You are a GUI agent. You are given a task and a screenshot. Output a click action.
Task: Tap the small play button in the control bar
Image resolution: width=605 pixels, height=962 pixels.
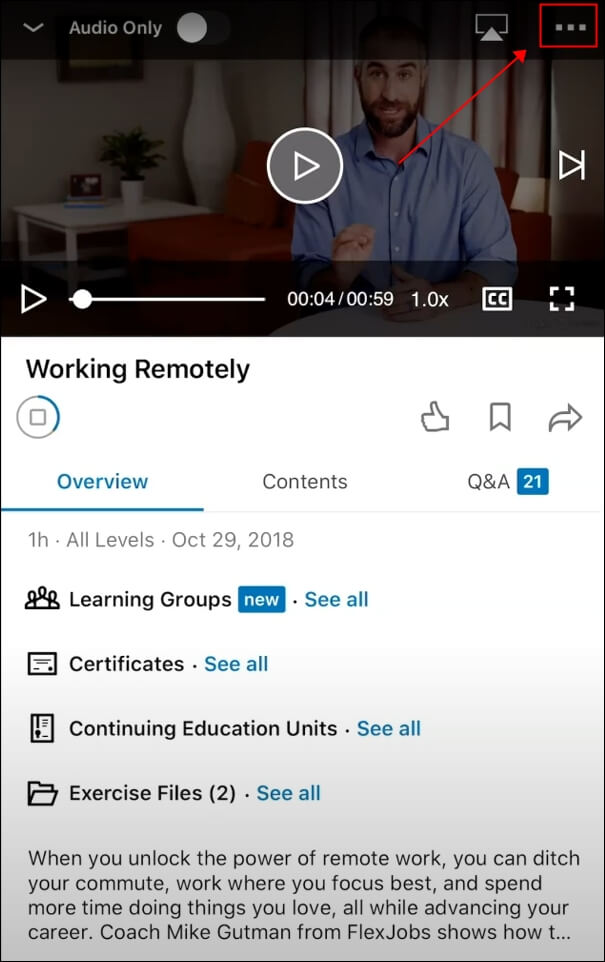34,298
